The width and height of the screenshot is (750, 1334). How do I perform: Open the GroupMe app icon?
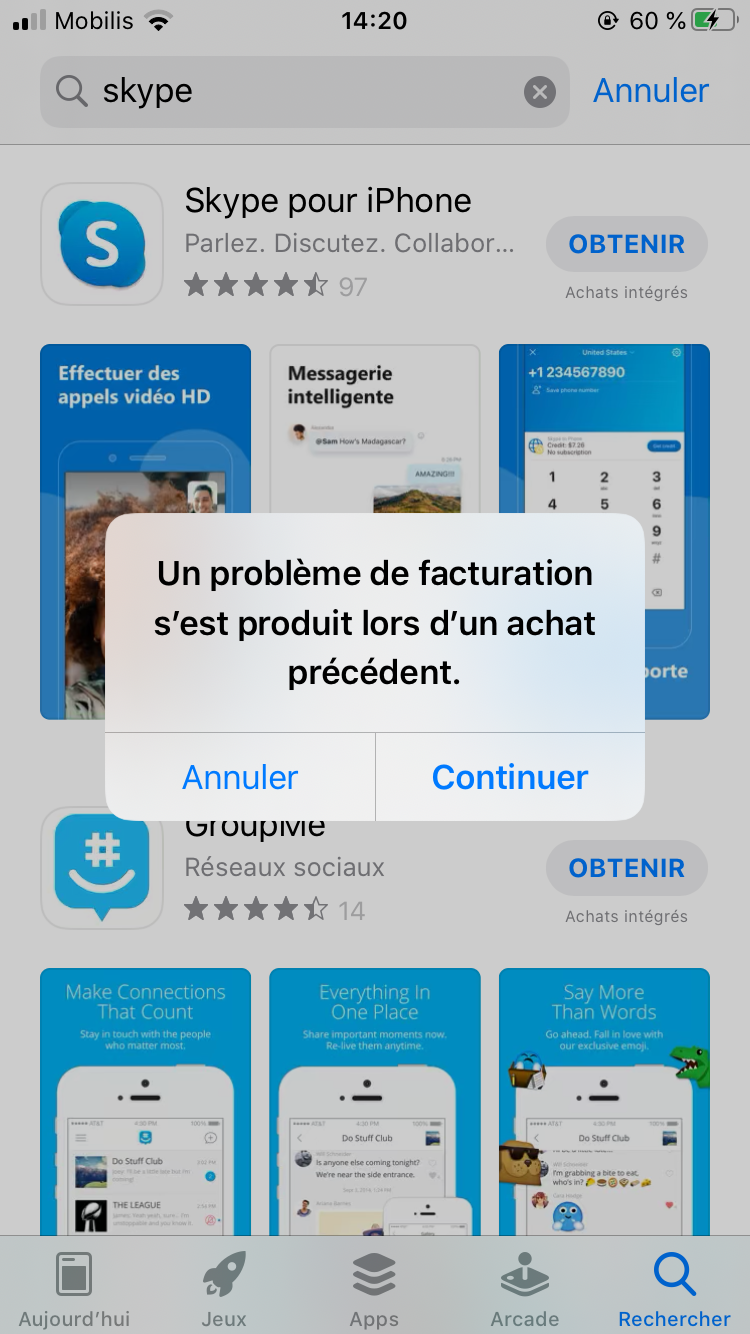coord(101,868)
